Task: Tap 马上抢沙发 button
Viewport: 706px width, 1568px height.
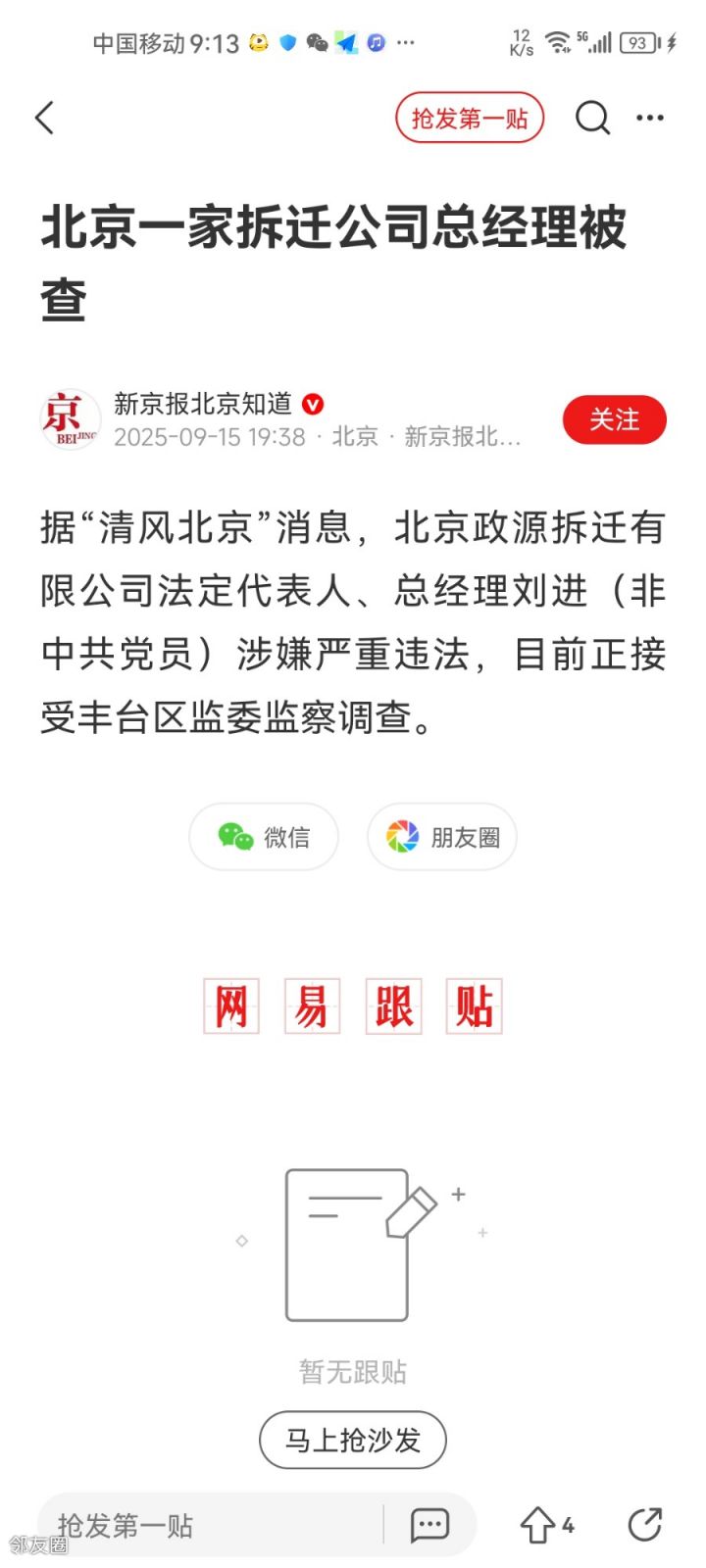Action: (353, 1440)
